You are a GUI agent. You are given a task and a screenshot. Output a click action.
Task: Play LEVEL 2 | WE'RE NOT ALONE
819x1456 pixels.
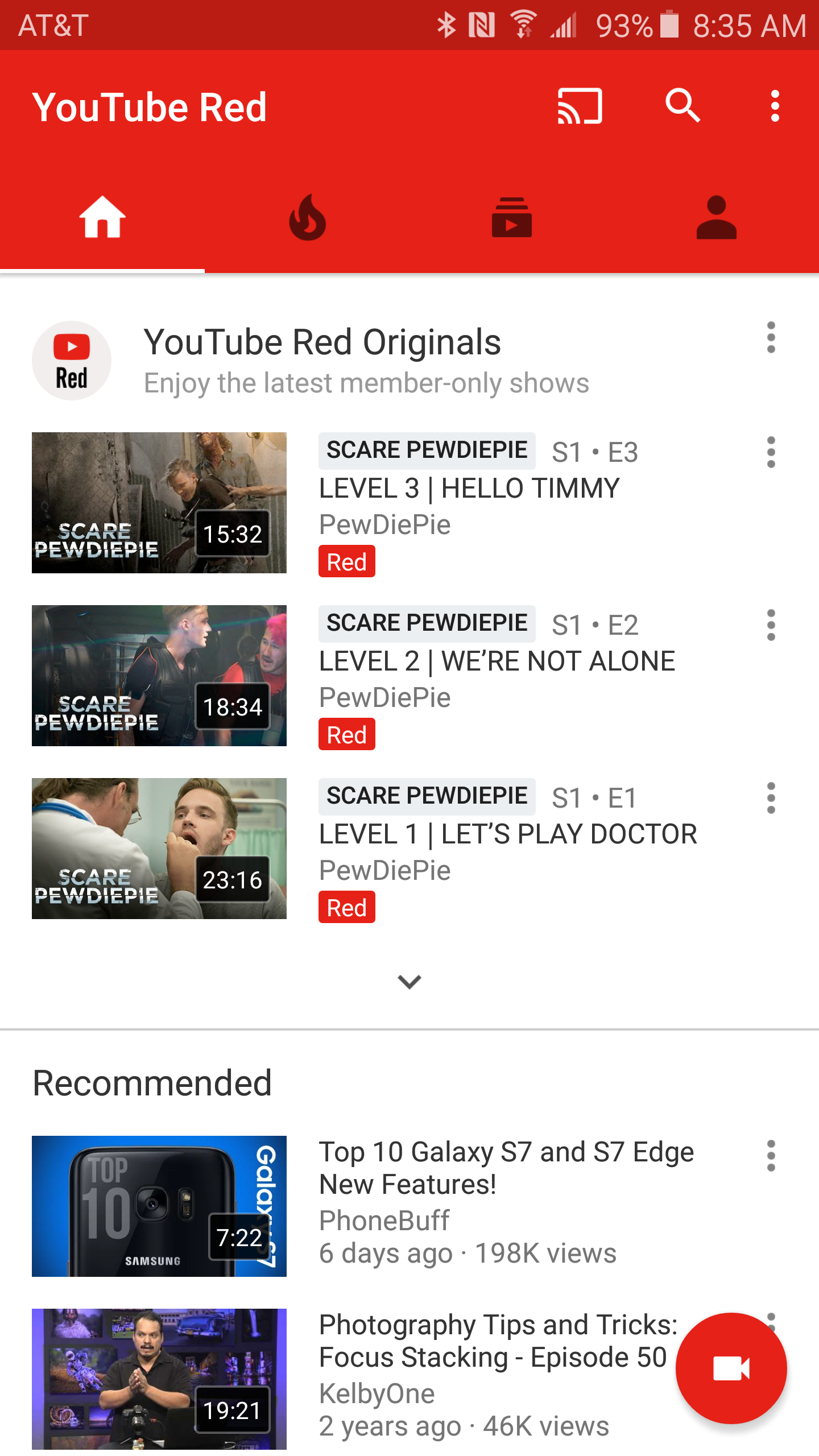pos(159,676)
